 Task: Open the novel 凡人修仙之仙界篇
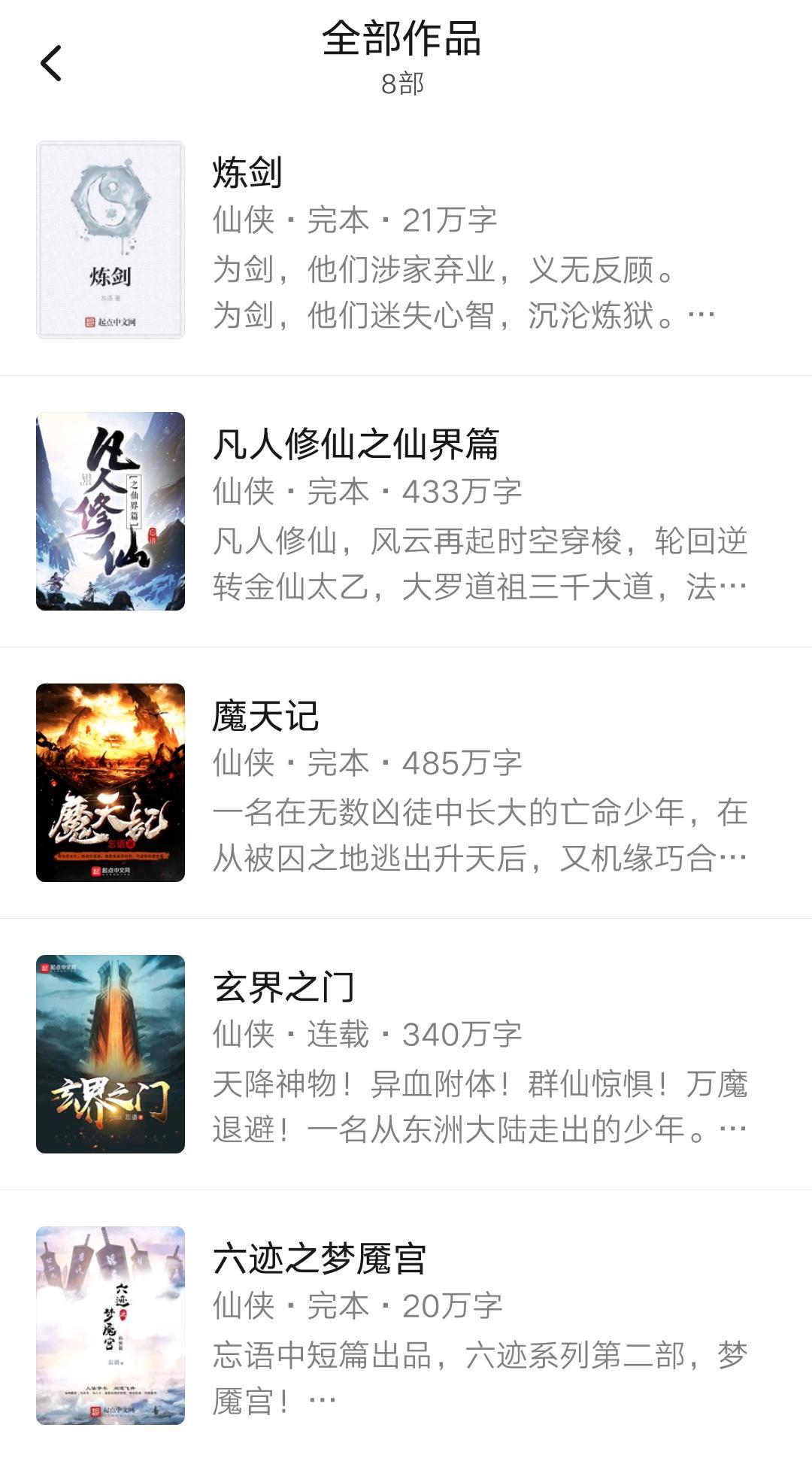[406, 511]
